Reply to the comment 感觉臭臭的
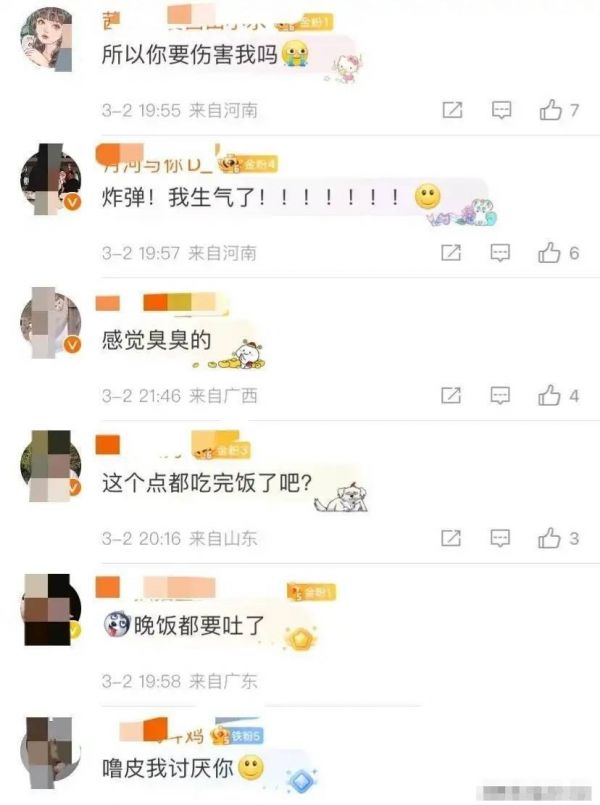 coord(502,396)
